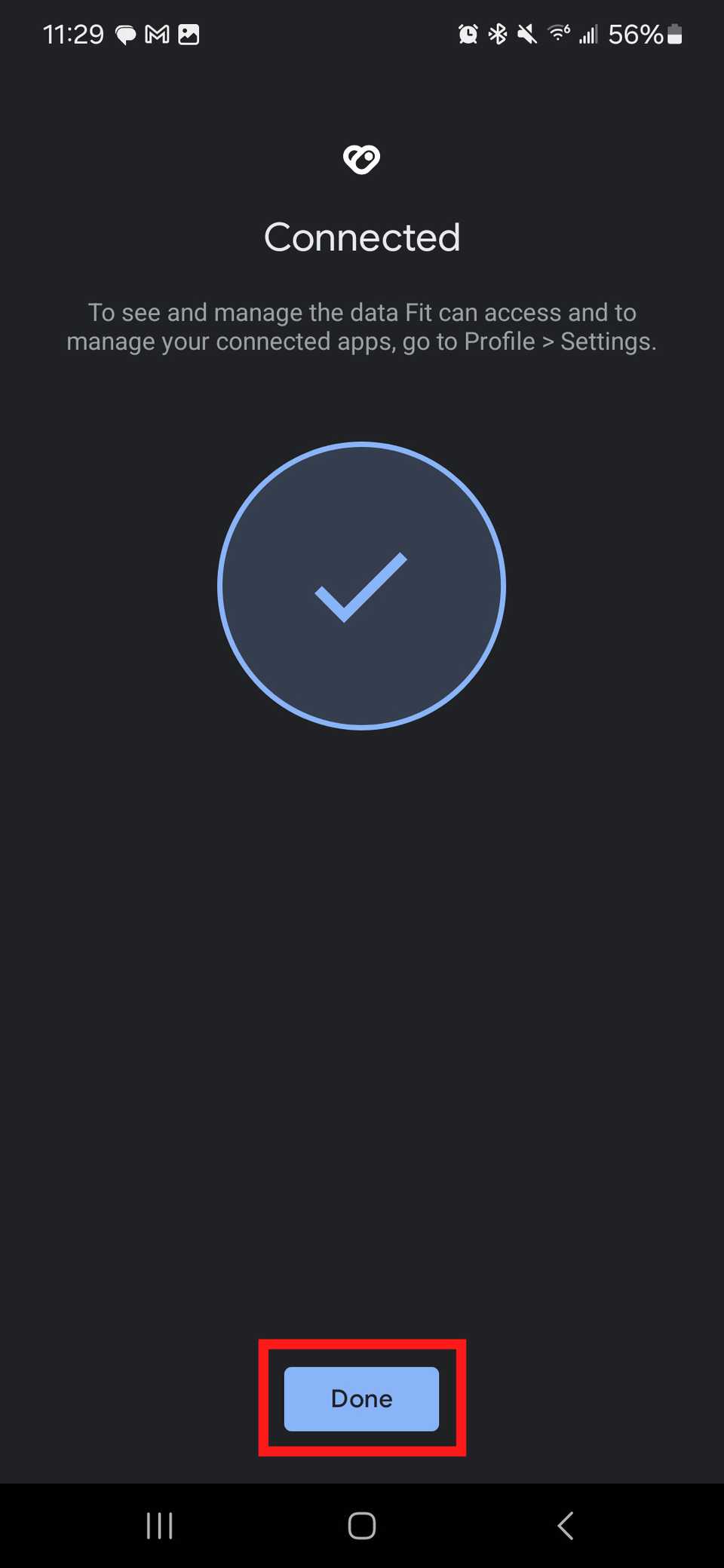
Task: Tap the battery level indicator icon
Action: (x=673, y=34)
